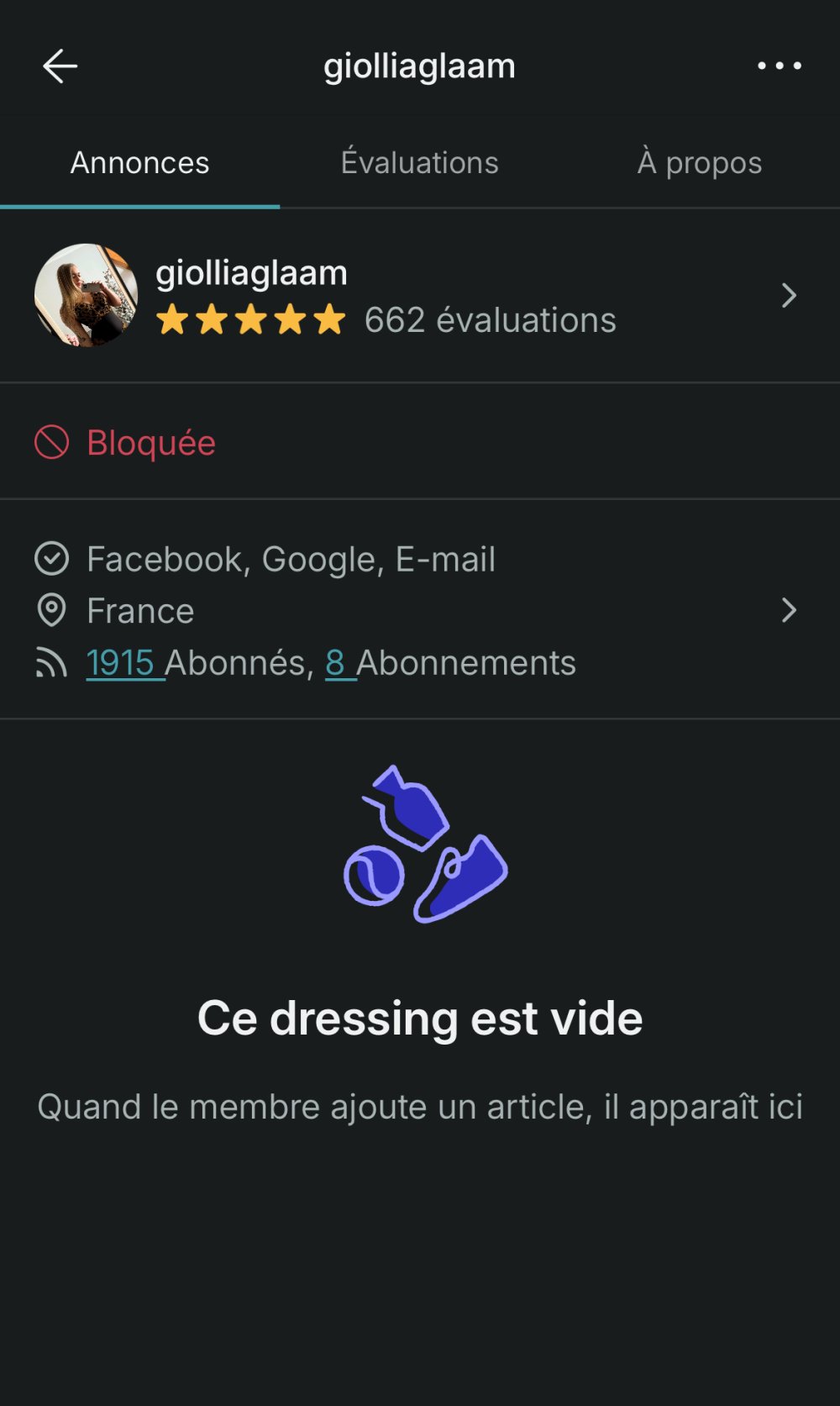Switch to the À propos tab
Screen dimensions: 840x1406
point(699,163)
